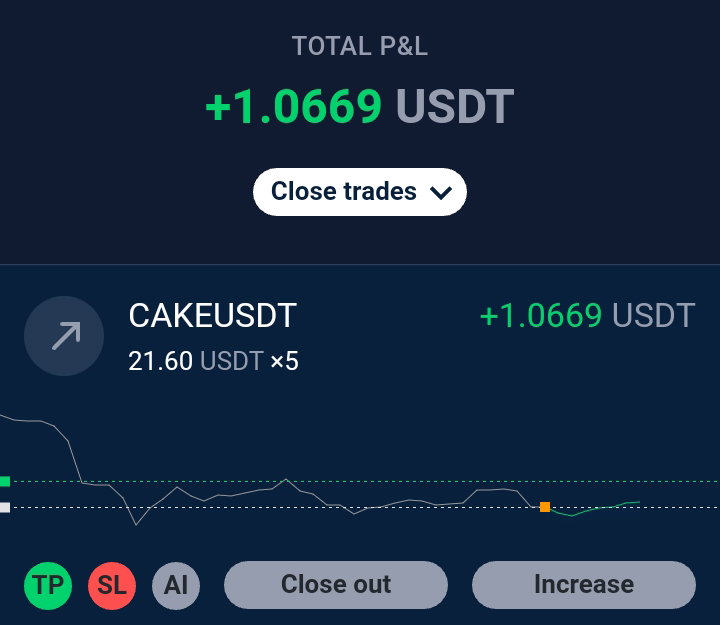Set stop loss with SL button
The height and width of the screenshot is (625, 720).
(x=112, y=585)
